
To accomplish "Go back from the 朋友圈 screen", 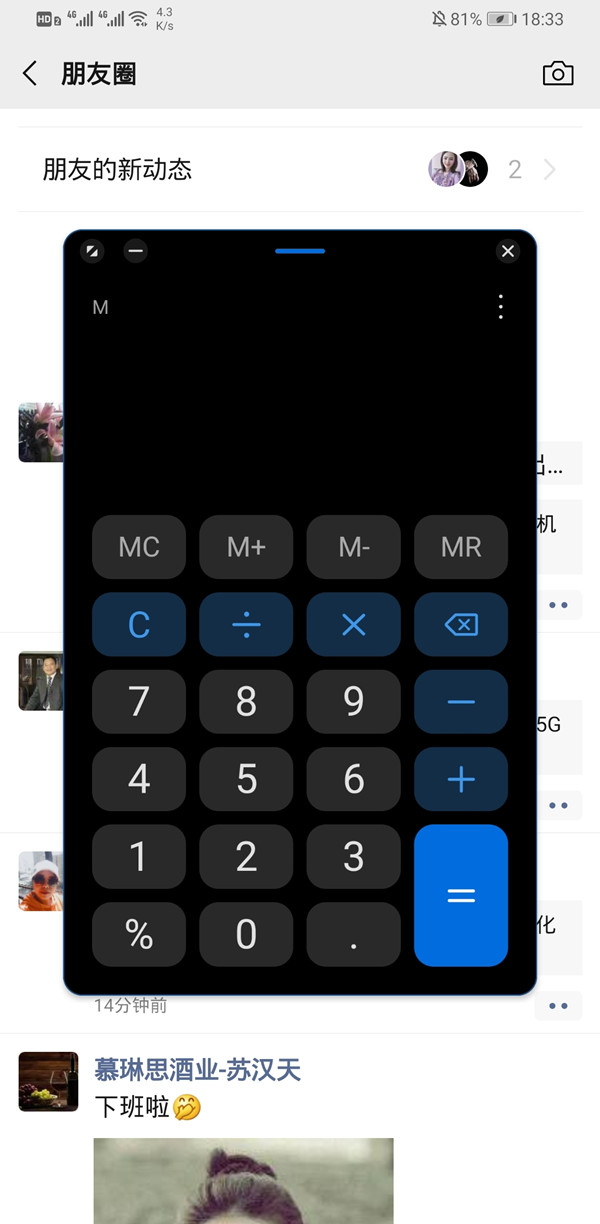I will (30, 73).
